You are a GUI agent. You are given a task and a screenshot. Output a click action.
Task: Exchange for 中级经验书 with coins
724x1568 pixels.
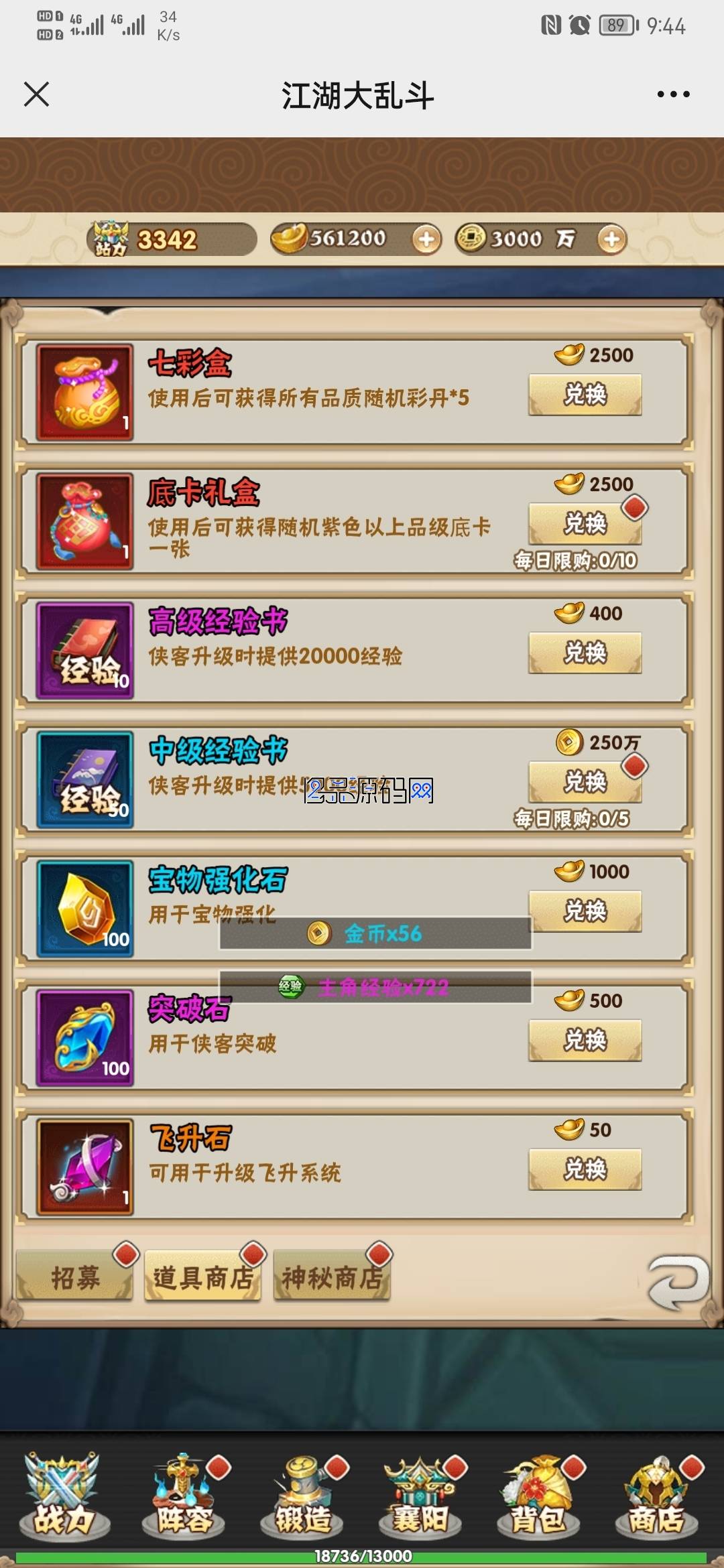point(585,781)
